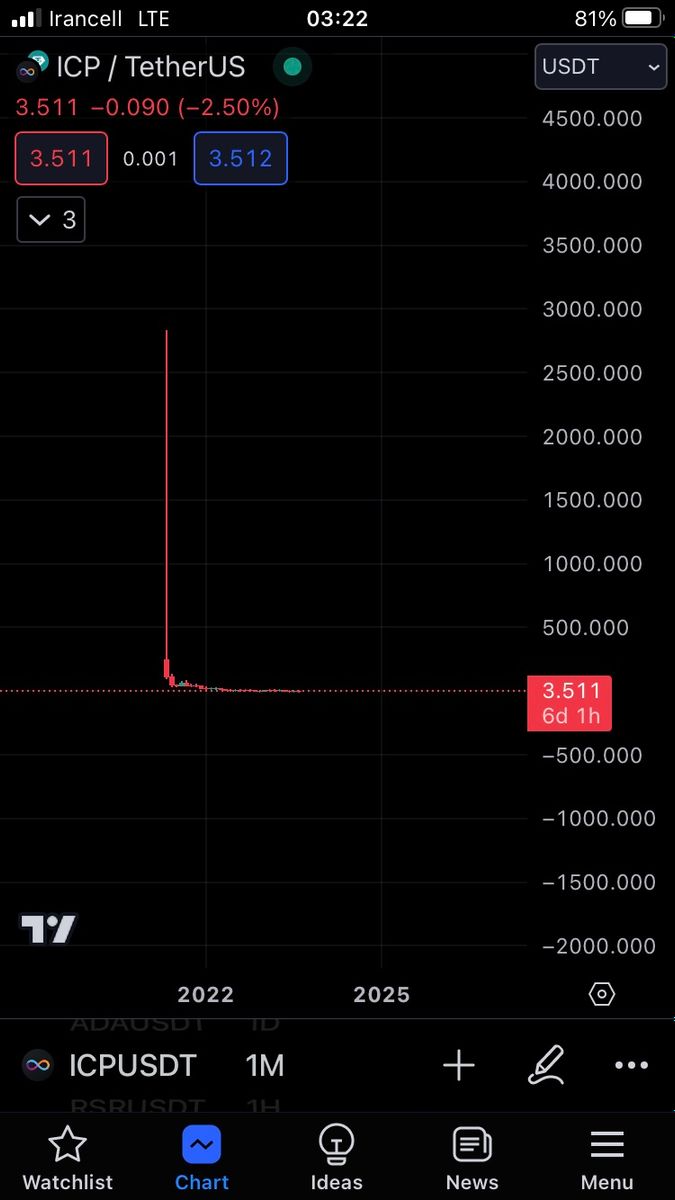Switch to the News tab

(472, 1158)
